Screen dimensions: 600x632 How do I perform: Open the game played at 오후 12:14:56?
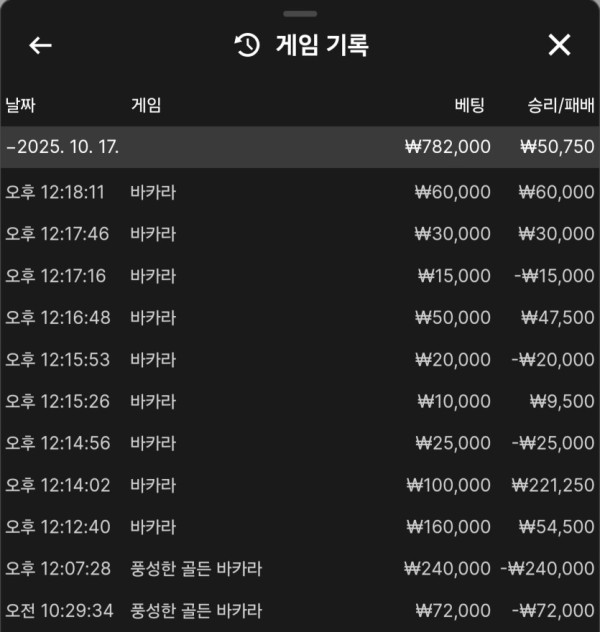(300, 444)
